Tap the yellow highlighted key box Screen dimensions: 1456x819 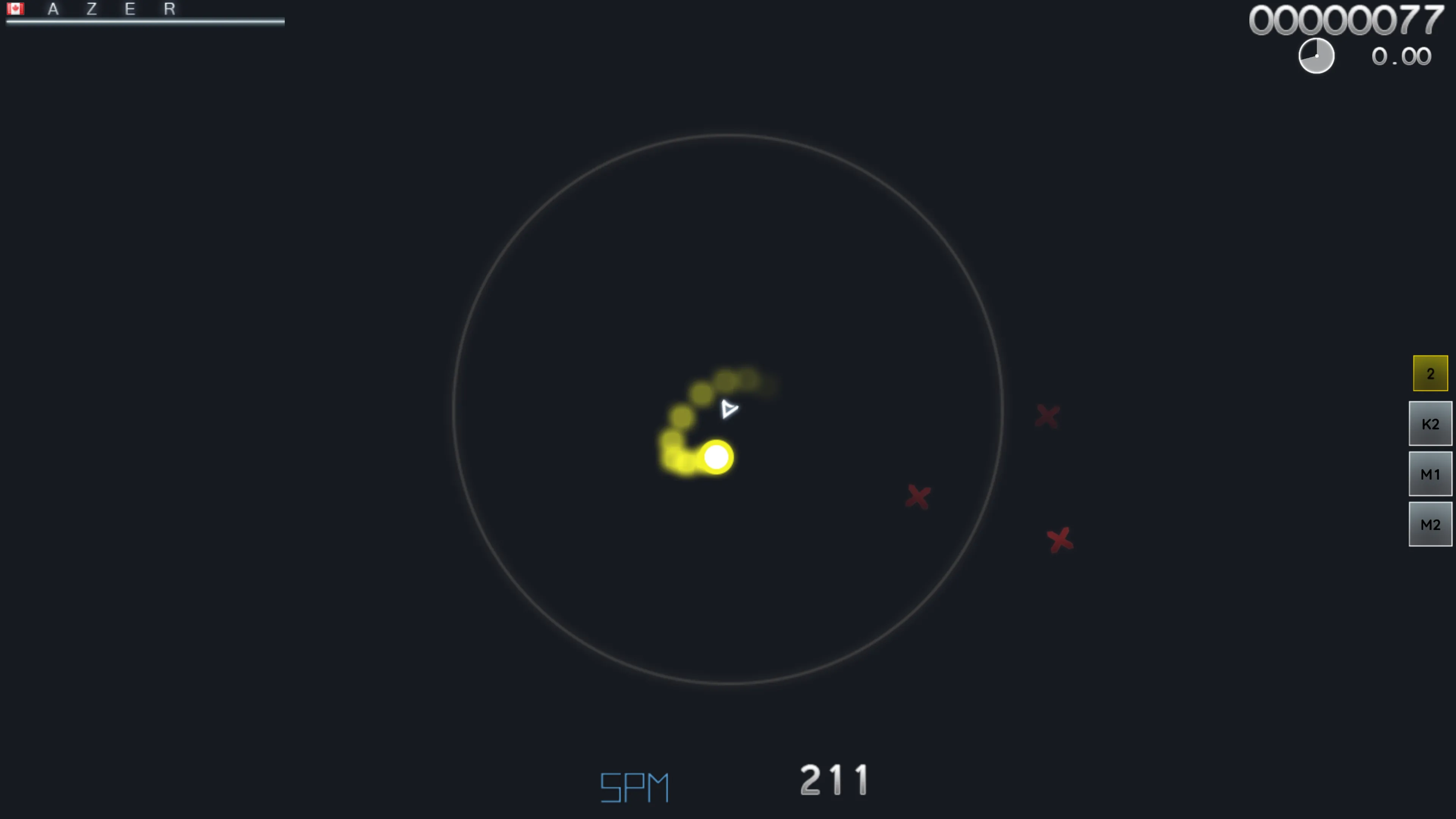click(x=1430, y=373)
